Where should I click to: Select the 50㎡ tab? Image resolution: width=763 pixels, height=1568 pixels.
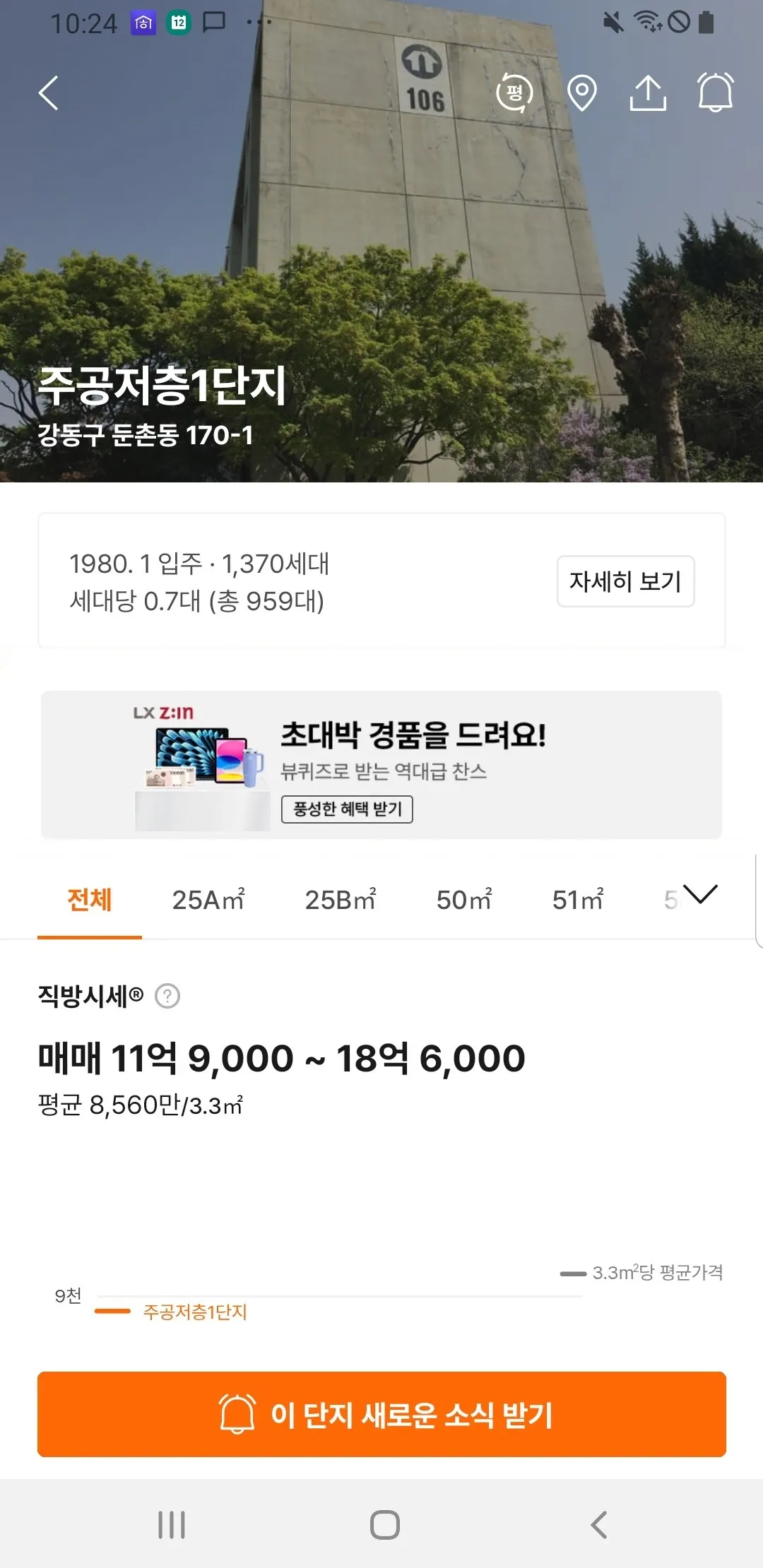tap(463, 900)
